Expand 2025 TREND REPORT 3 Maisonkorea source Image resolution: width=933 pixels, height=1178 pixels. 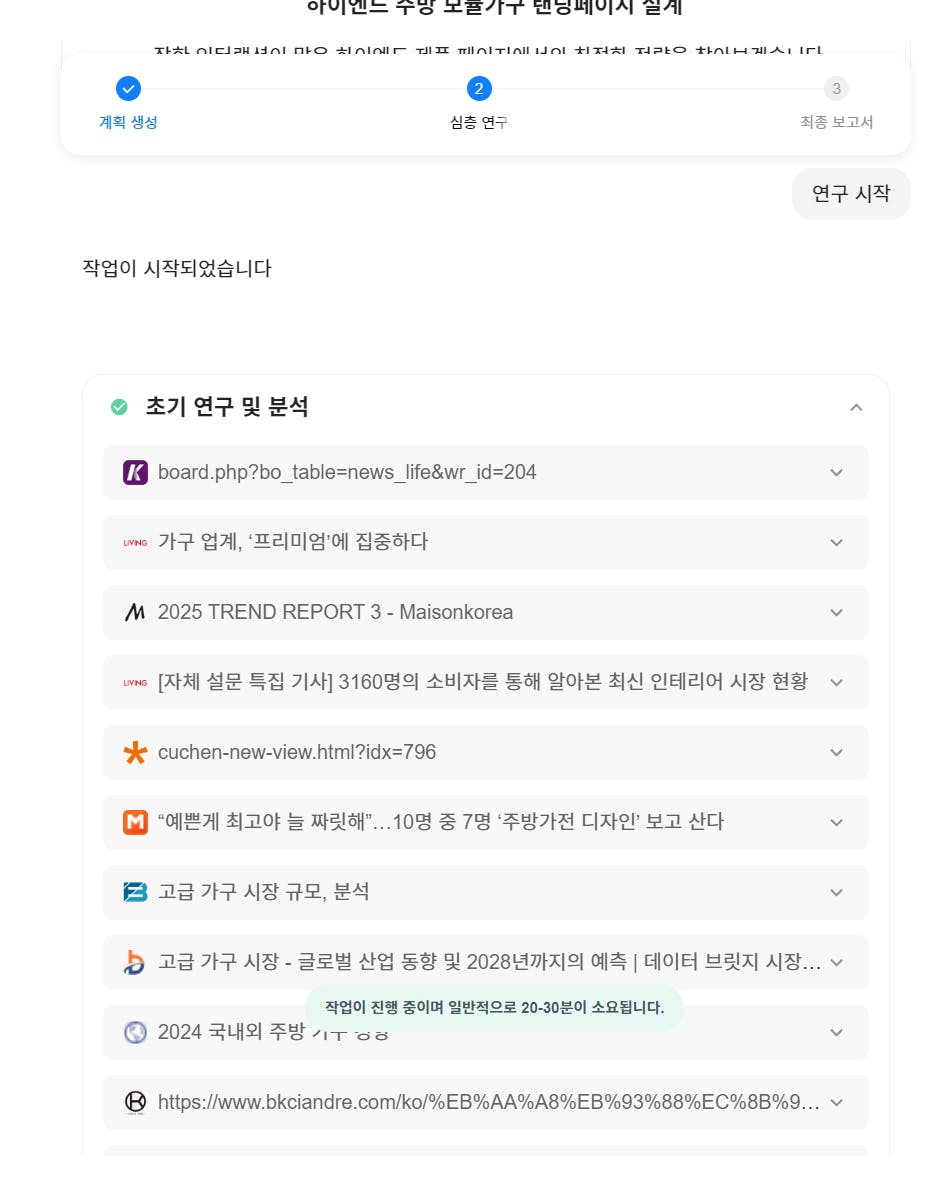coord(836,612)
